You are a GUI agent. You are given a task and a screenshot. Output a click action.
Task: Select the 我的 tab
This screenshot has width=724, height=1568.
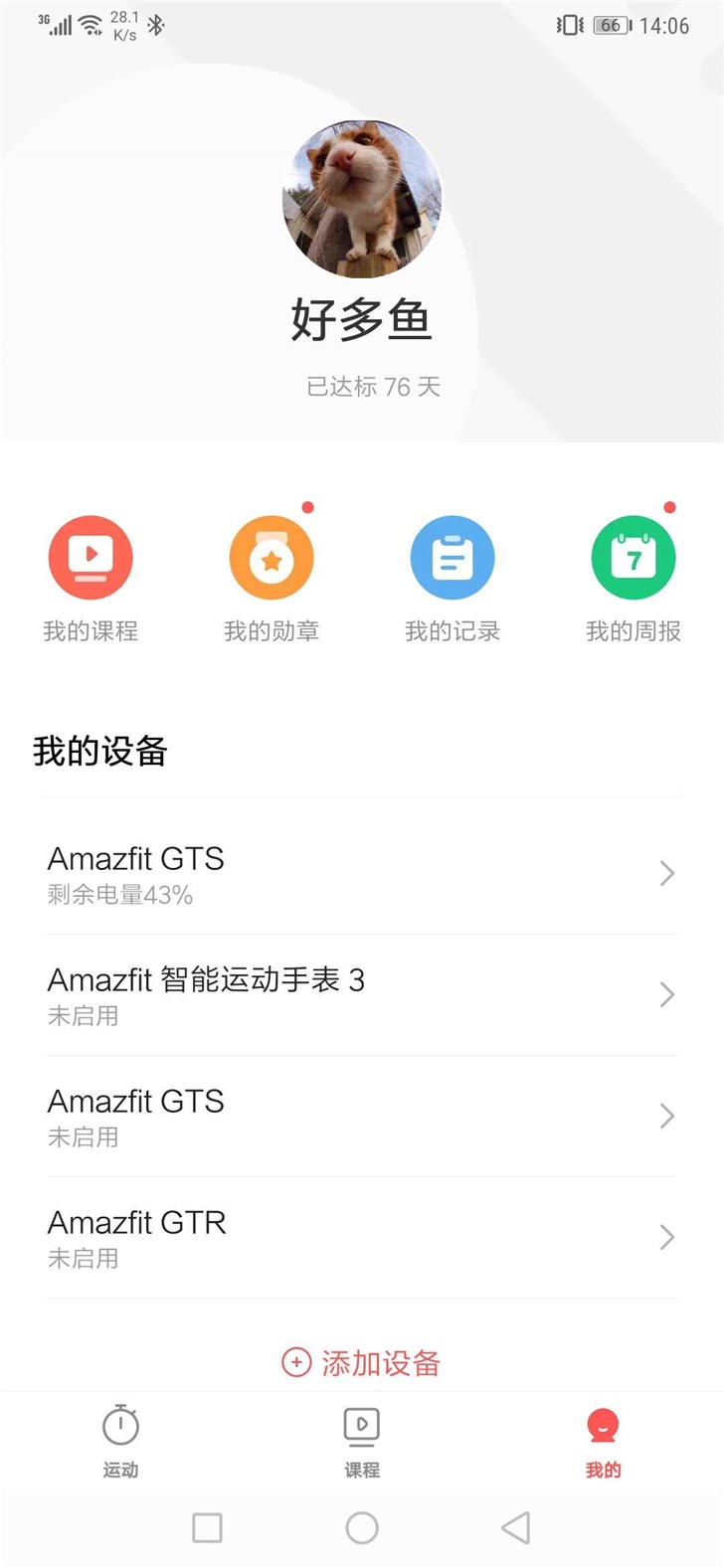pos(603,1441)
